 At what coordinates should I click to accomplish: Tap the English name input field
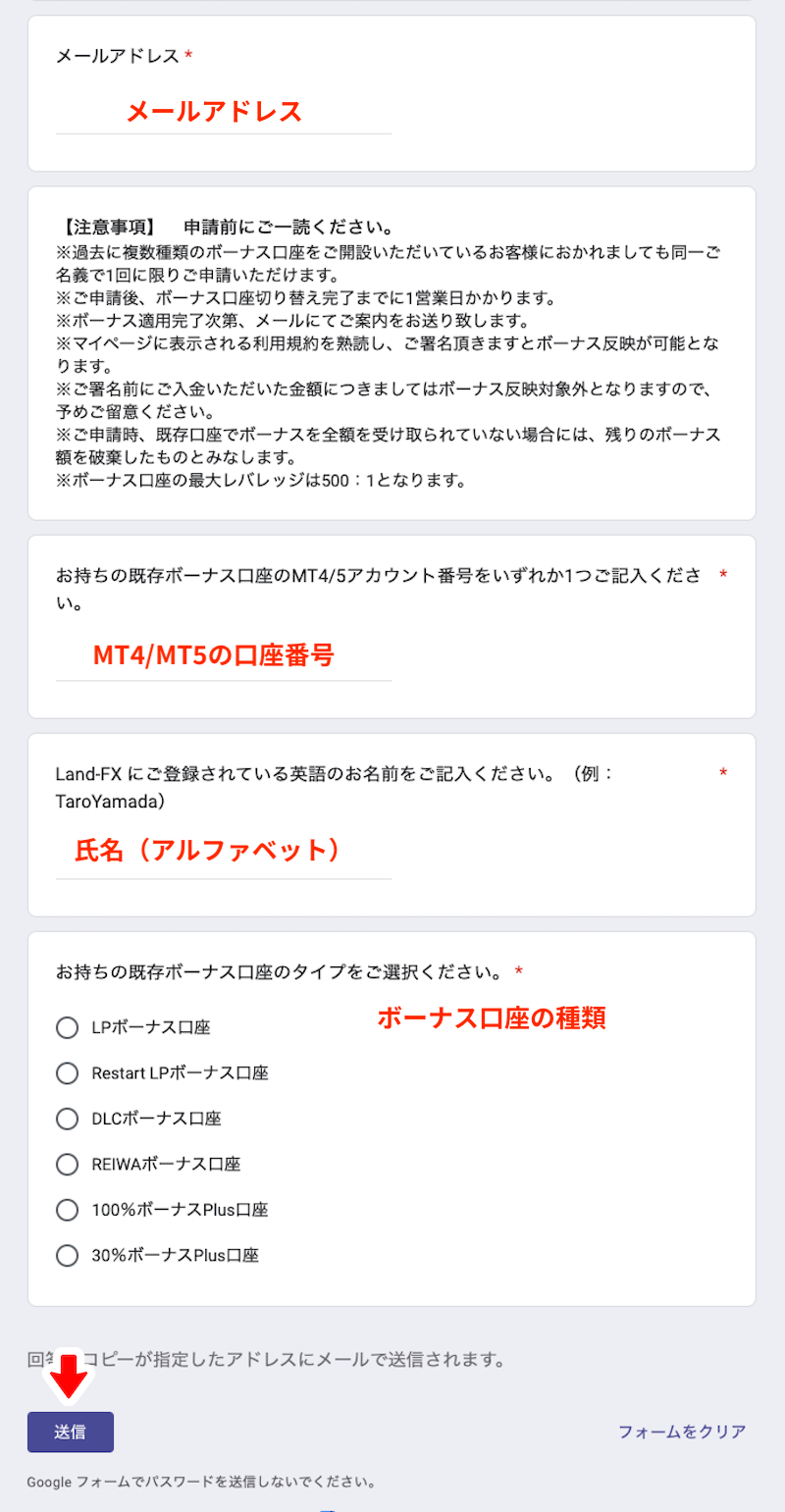[x=224, y=856]
